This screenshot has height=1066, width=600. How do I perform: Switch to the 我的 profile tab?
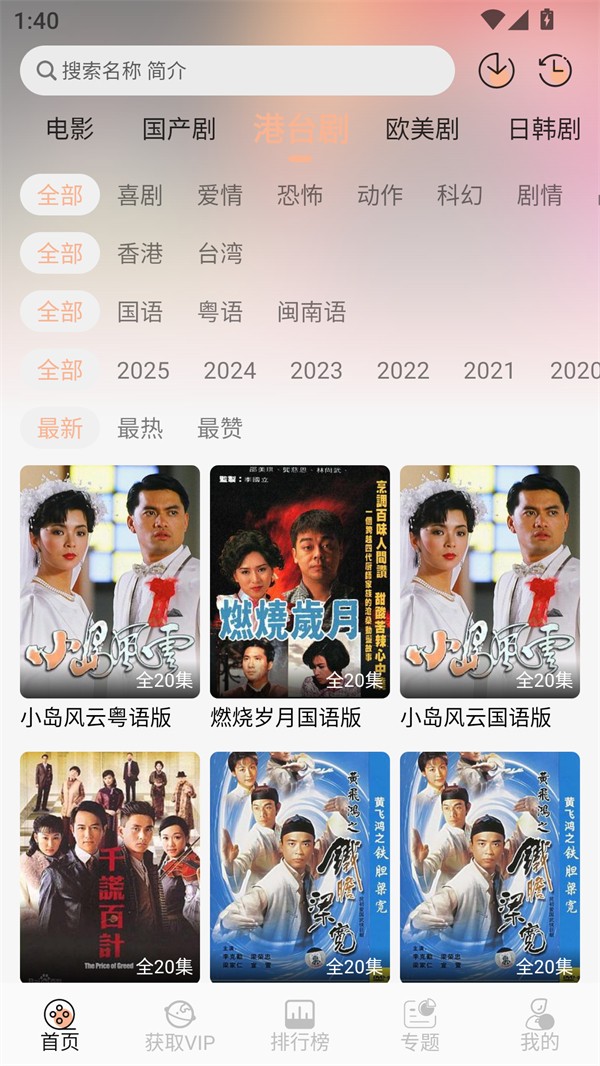540,1026
